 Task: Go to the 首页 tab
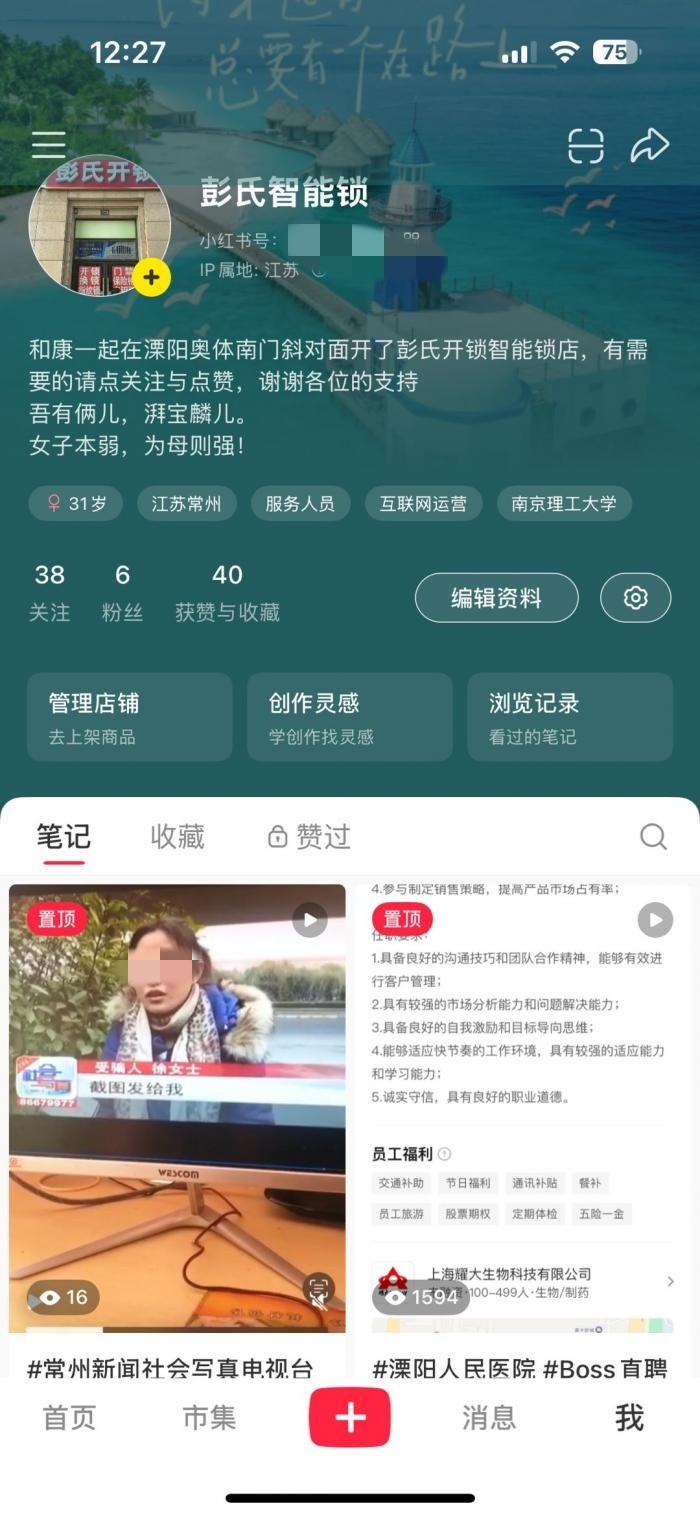[x=69, y=1417]
